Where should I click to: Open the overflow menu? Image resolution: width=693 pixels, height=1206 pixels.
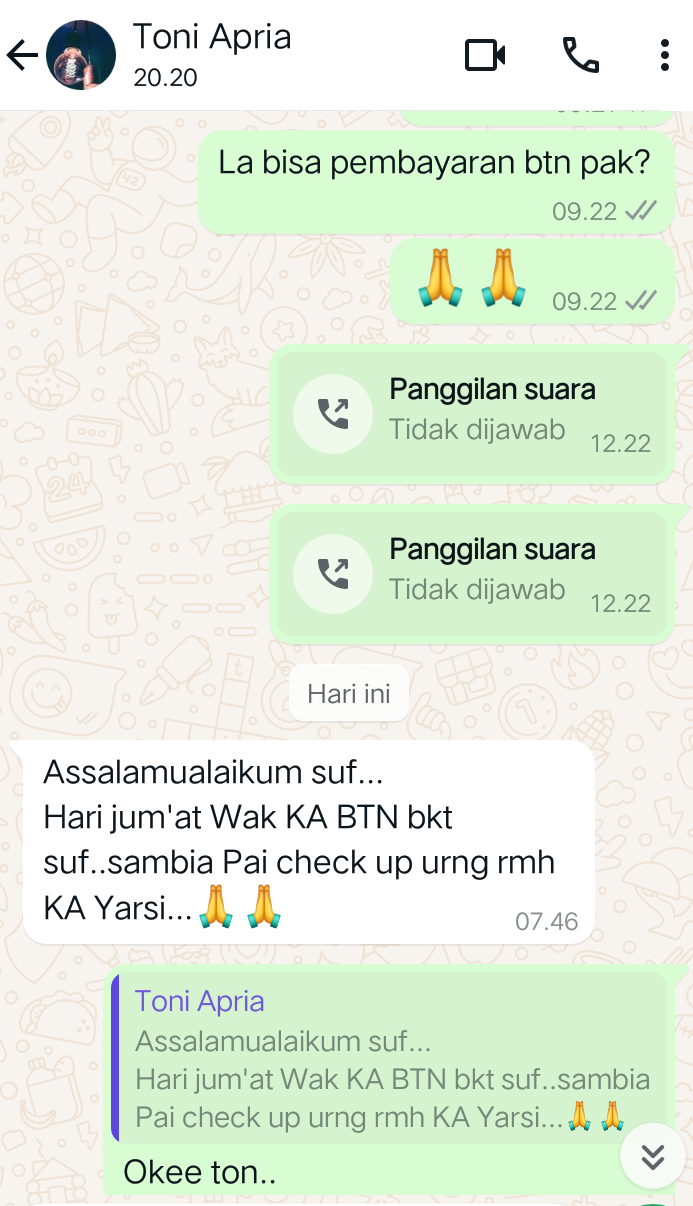664,55
